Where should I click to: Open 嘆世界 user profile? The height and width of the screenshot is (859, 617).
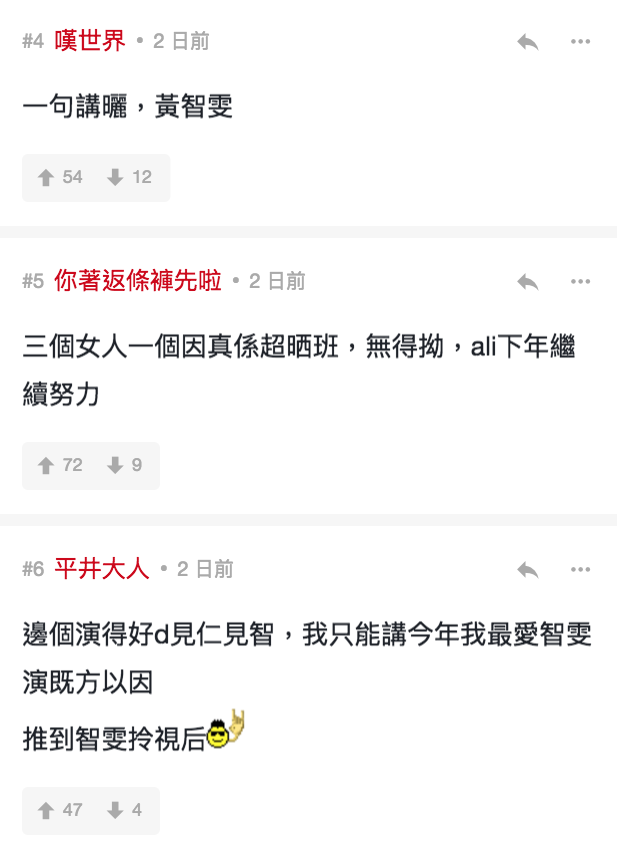pos(90,41)
